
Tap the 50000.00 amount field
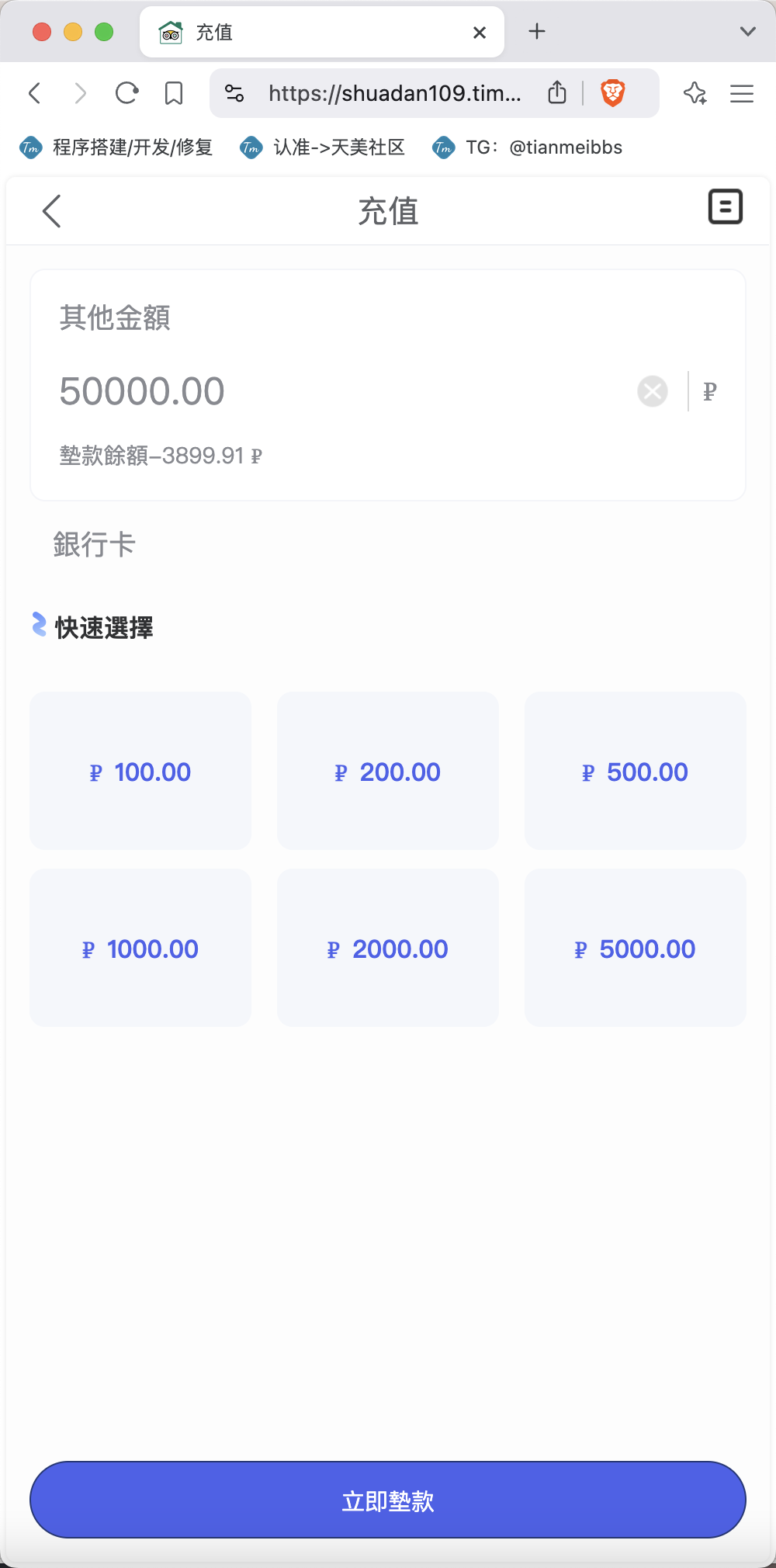coord(341,391)
